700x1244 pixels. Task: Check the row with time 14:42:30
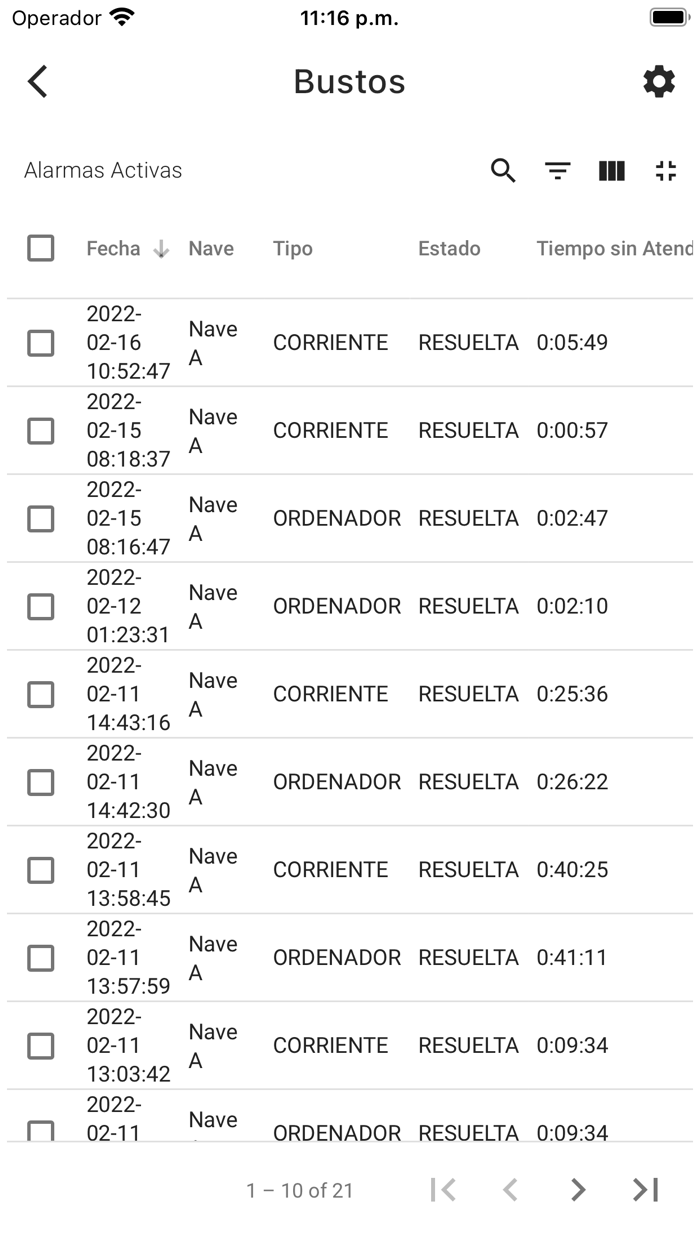[x=41, y=783]
